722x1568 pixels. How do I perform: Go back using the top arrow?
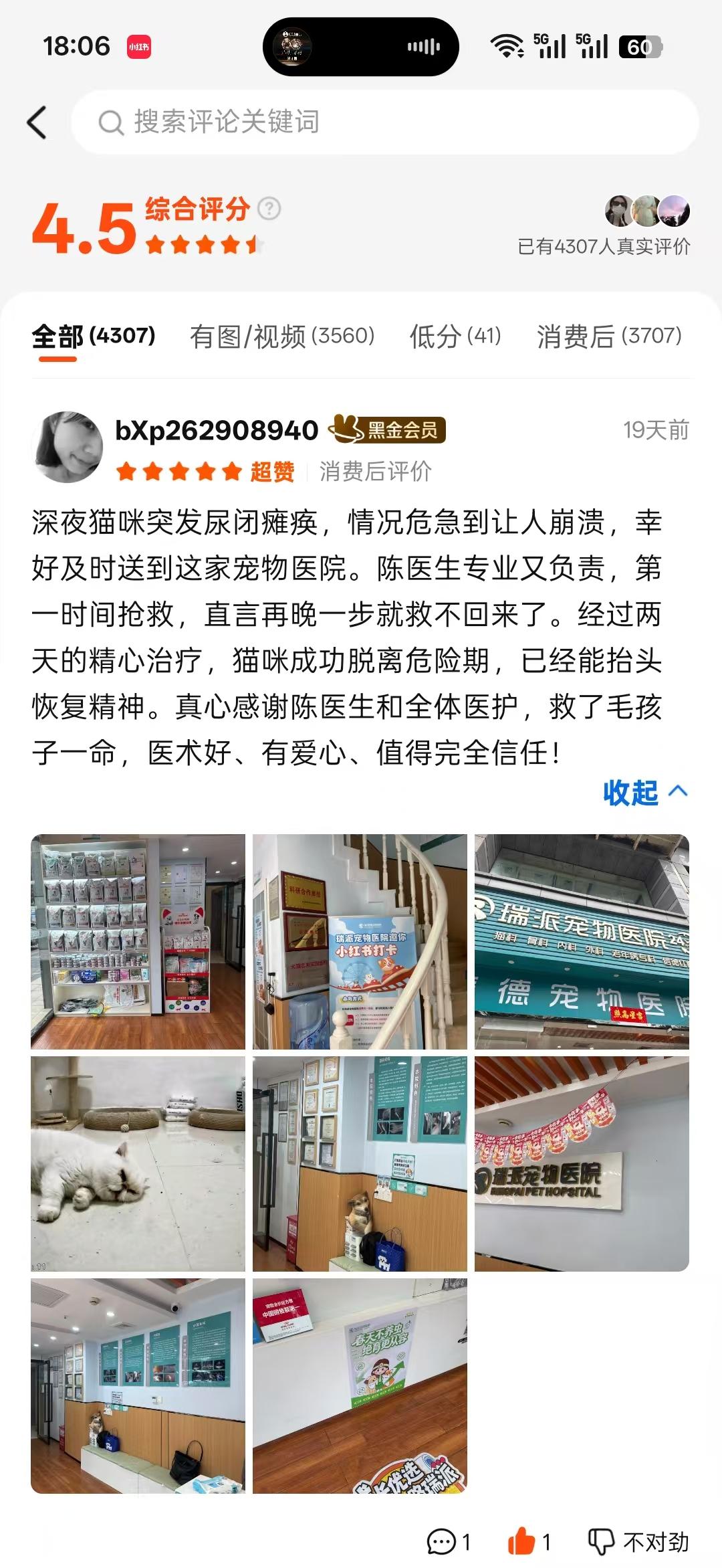tap(37, 122)
